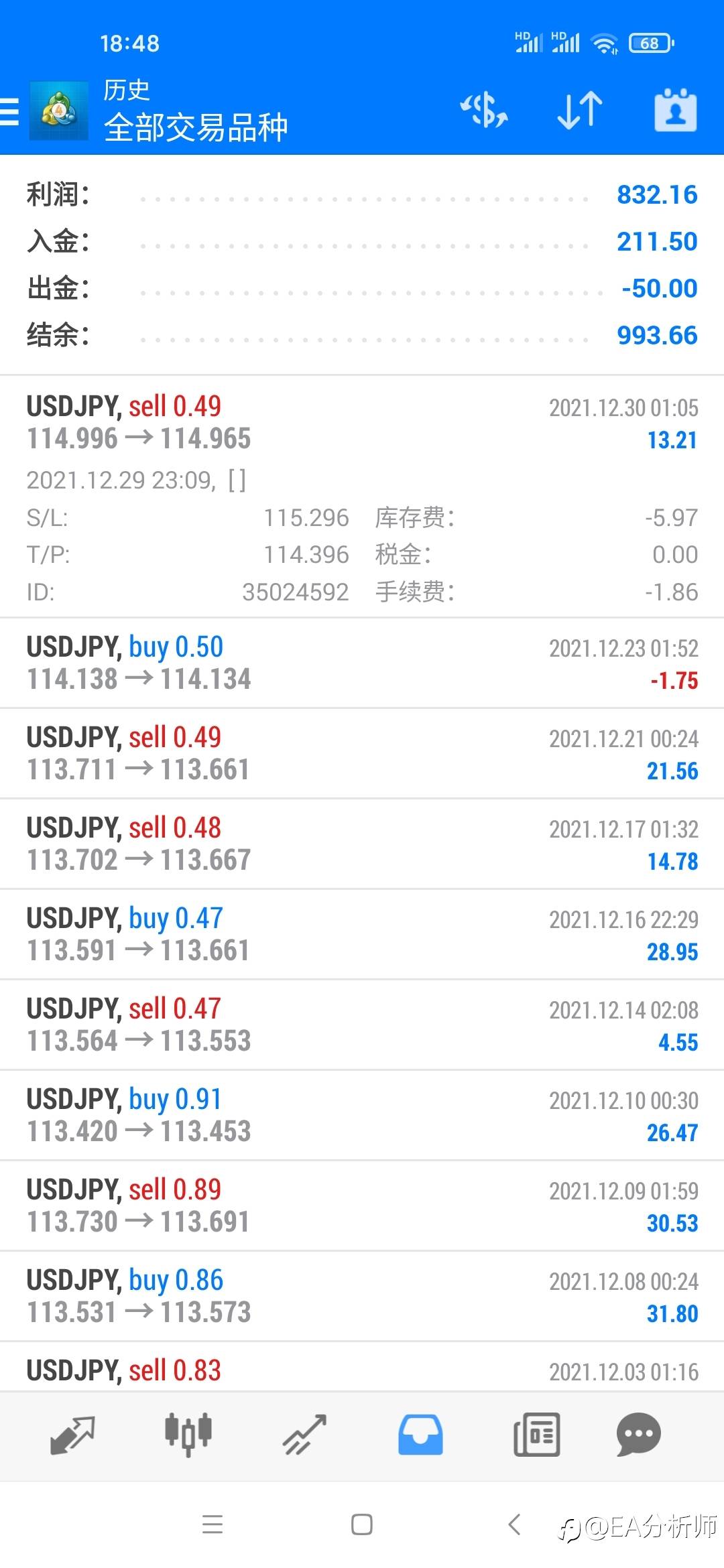Expand the USDJPY sell 0.89 trade
Image resolution: width=724 pixels, height=1568 pixels.
click(362, 1206)
